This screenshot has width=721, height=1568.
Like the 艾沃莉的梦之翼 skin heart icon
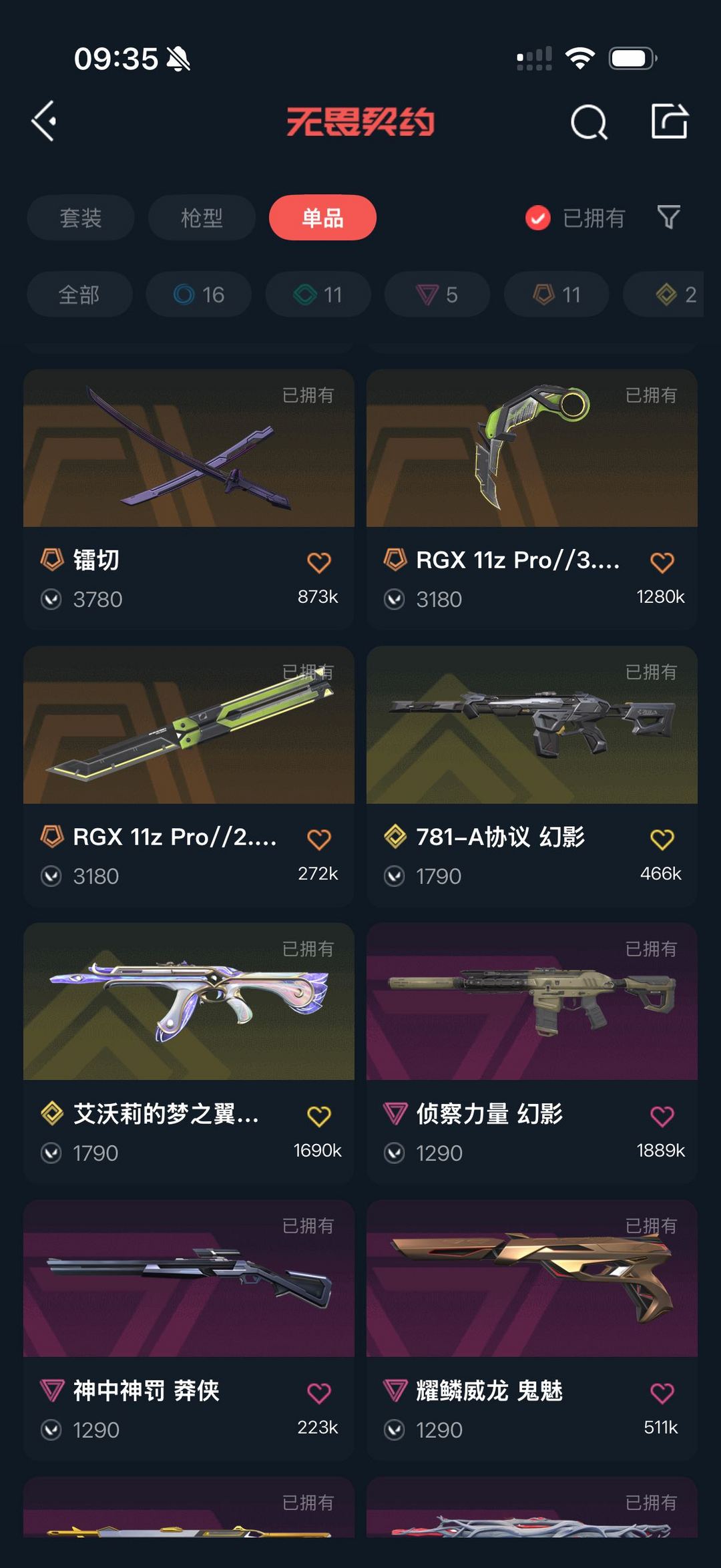(319, 1116)
